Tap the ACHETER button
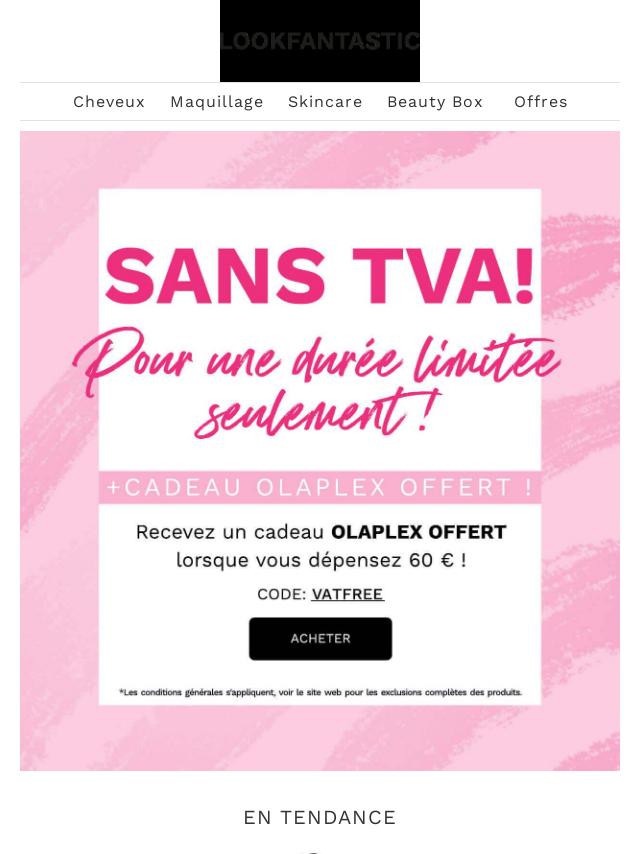 pyautogui.click(x=320, y=639)
